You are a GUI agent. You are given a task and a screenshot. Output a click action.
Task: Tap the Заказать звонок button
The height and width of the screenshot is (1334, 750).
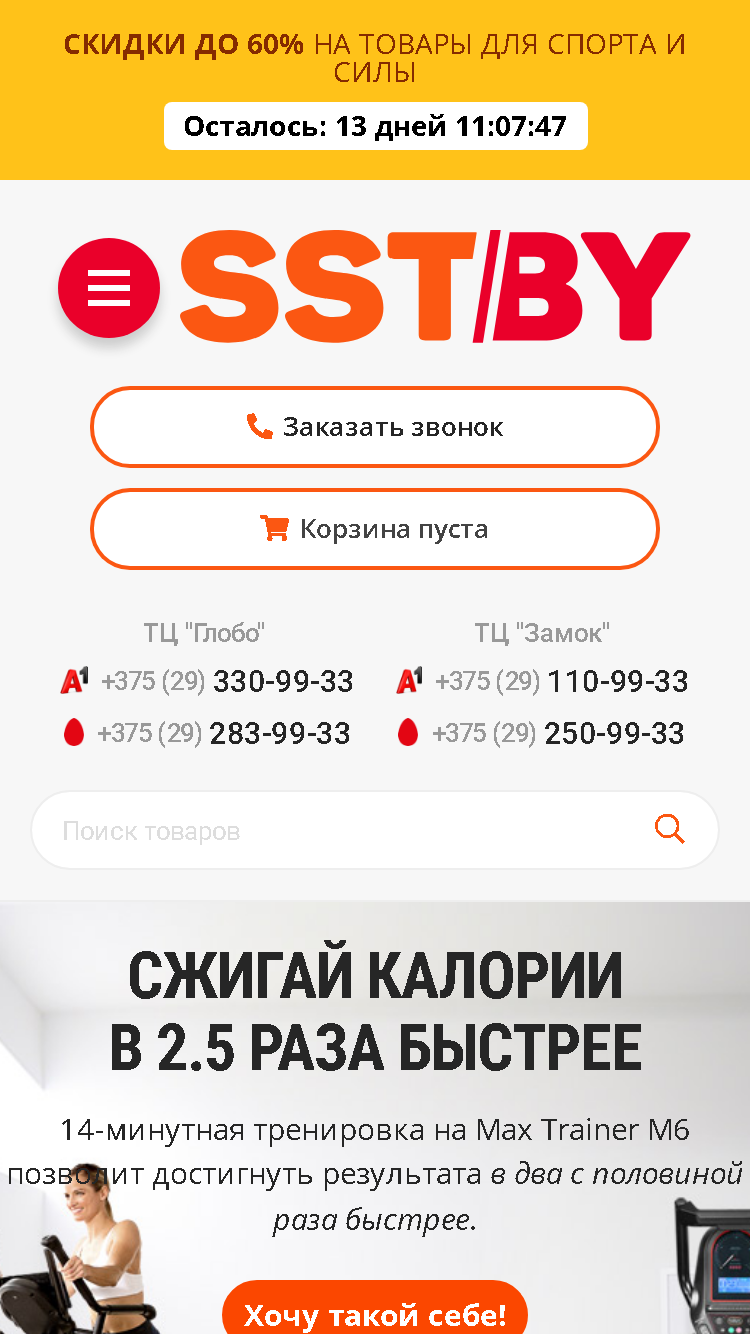(375, 427)
